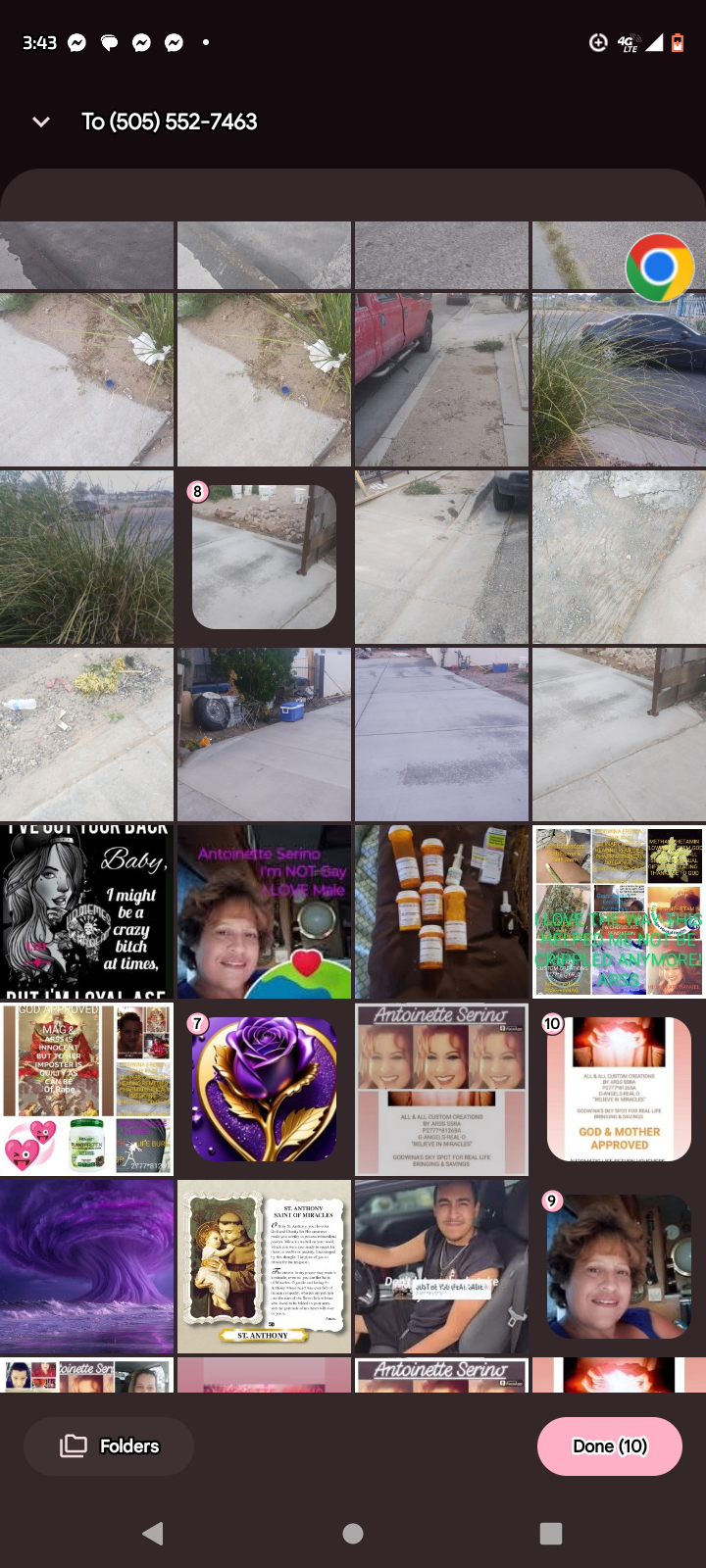Collapse the picker with the down chevron
Viewport: 706px width, 1568px height.
click(x=41, y=122)
